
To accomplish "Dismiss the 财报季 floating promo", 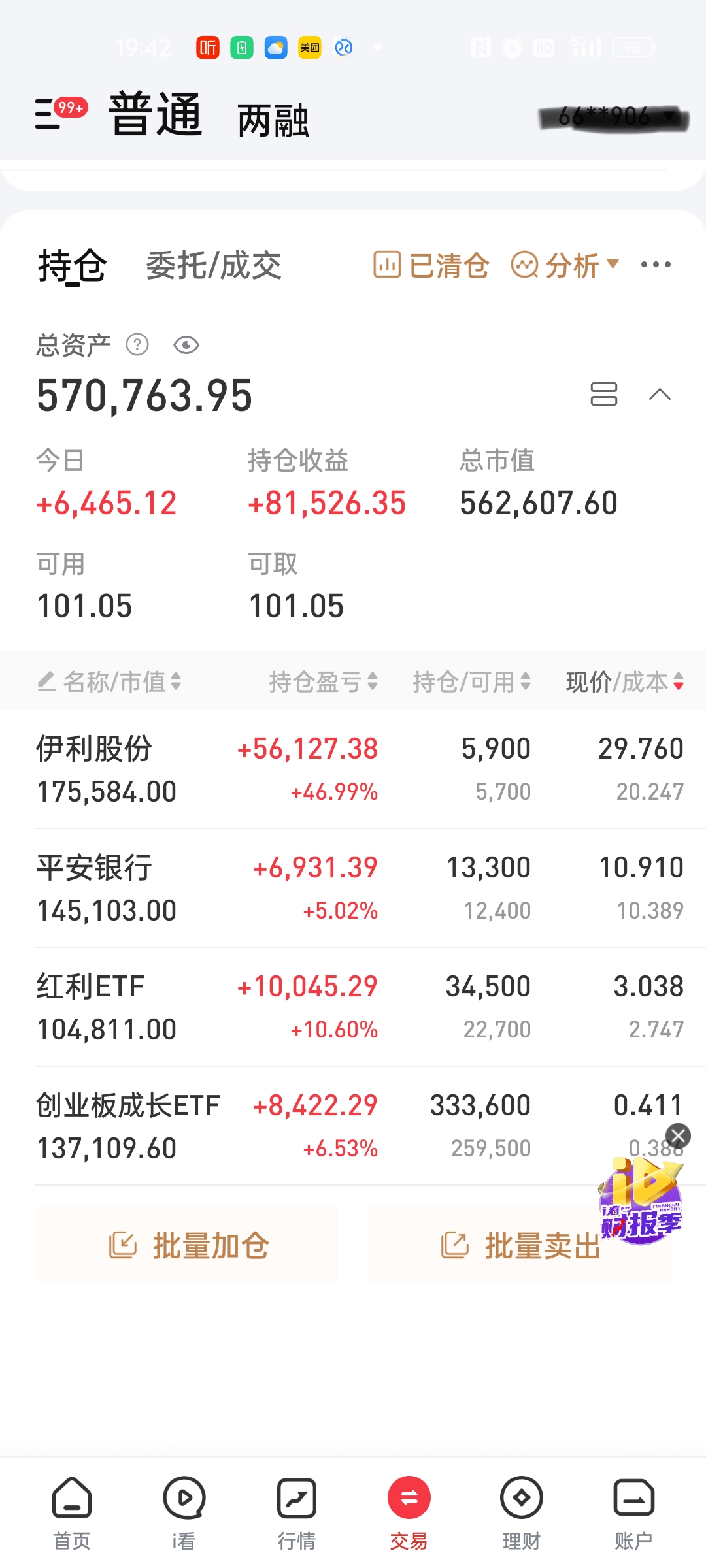I will pyautogui.click(x=678, y=1136).
